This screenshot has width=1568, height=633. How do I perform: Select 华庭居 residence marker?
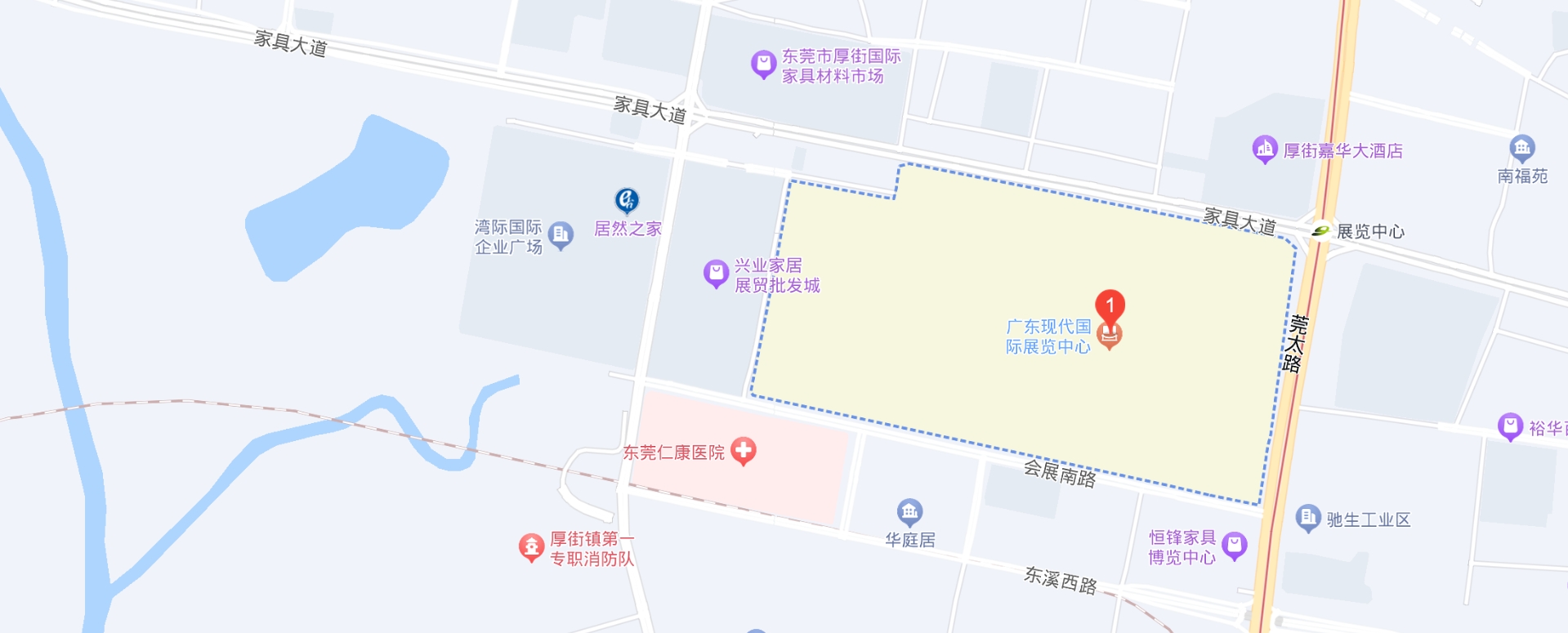pos(909,513)
